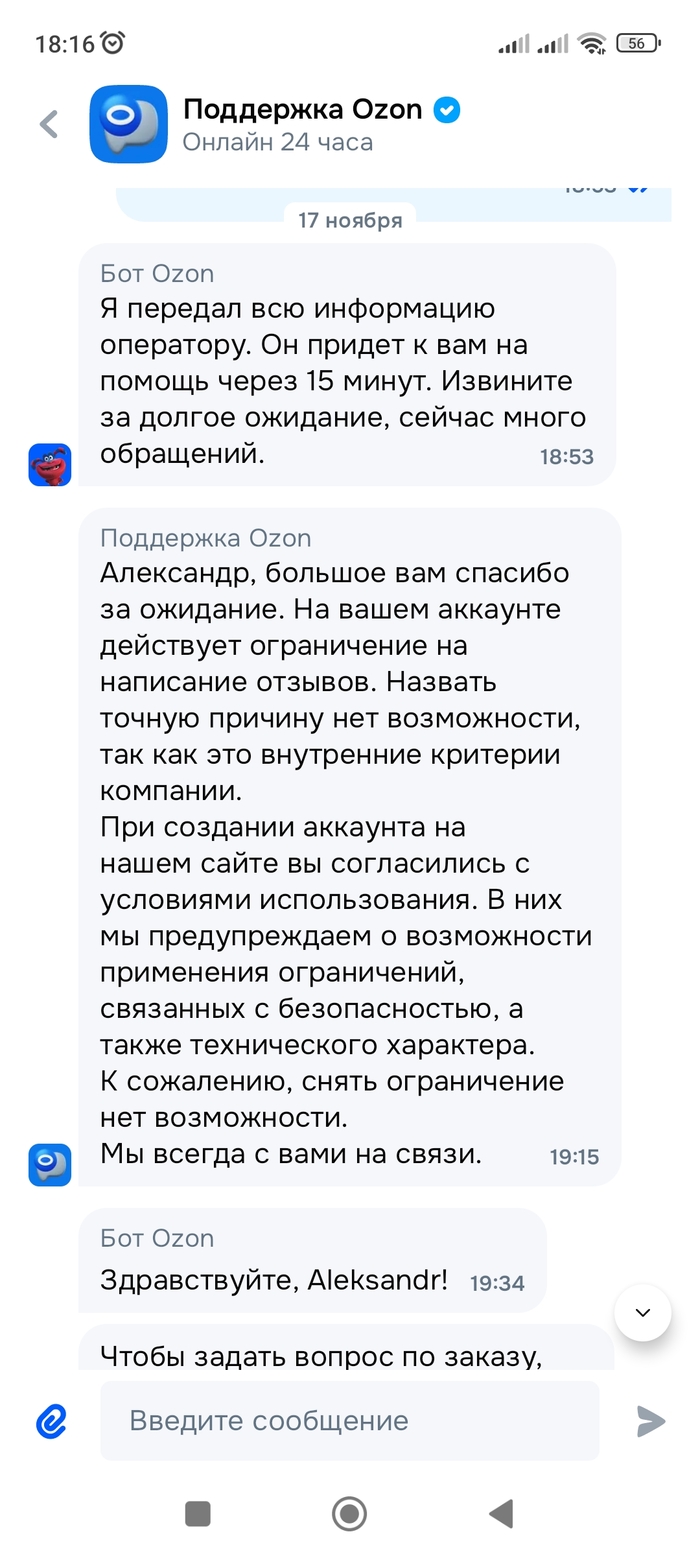Open the recent apps square button

198,1514
